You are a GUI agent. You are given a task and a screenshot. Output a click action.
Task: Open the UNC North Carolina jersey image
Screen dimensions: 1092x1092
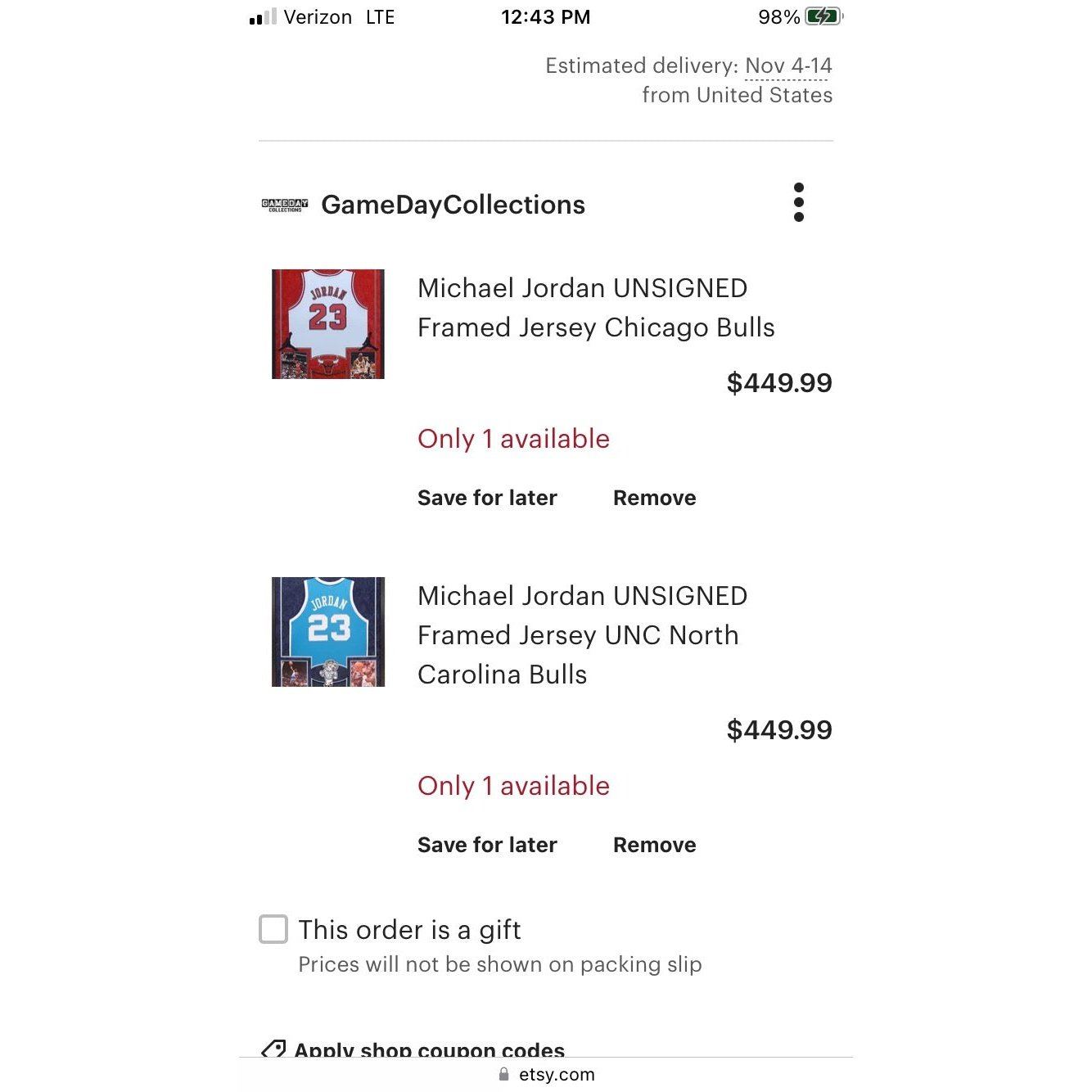(x=327, y=632)
